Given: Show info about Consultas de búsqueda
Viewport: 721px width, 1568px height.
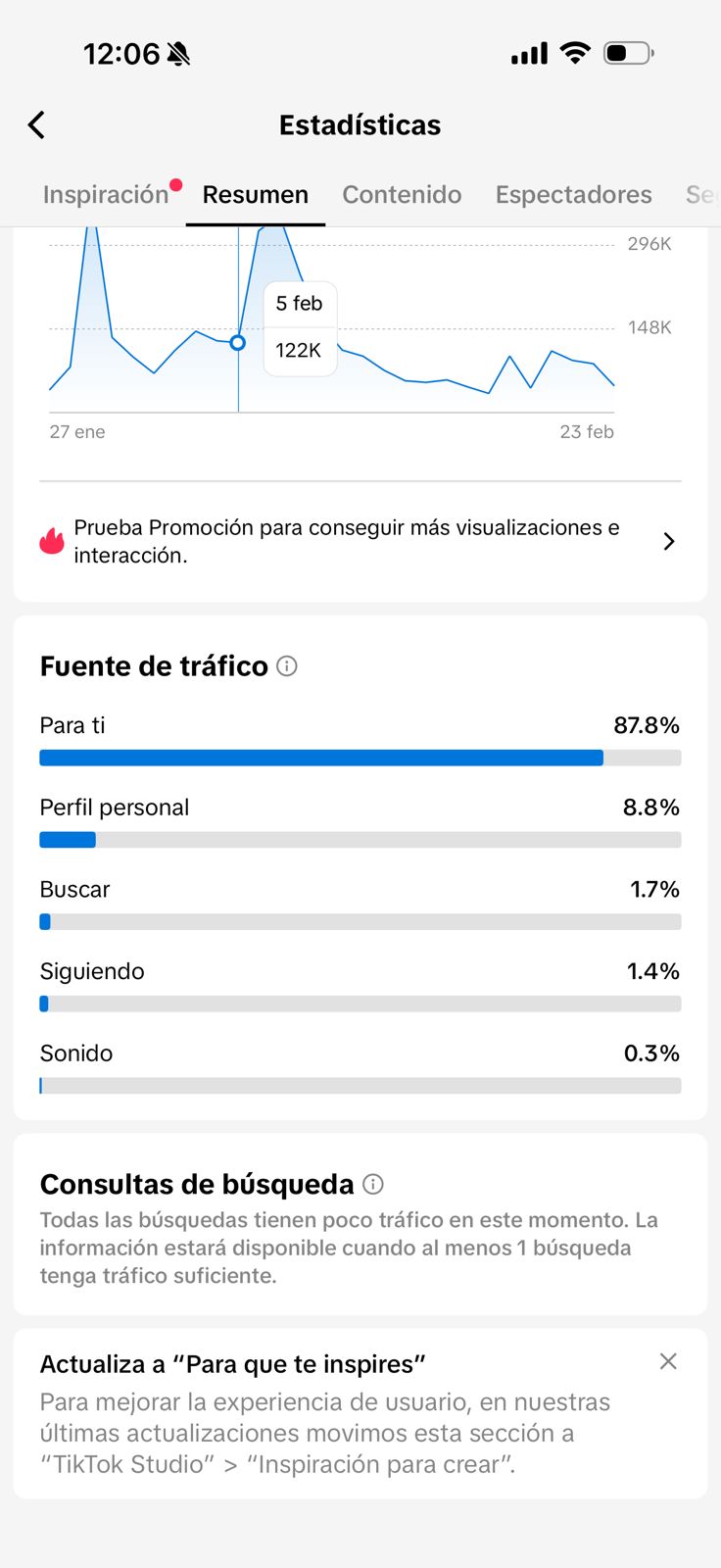Looking at the screenshot, I should coord(373,1184).
